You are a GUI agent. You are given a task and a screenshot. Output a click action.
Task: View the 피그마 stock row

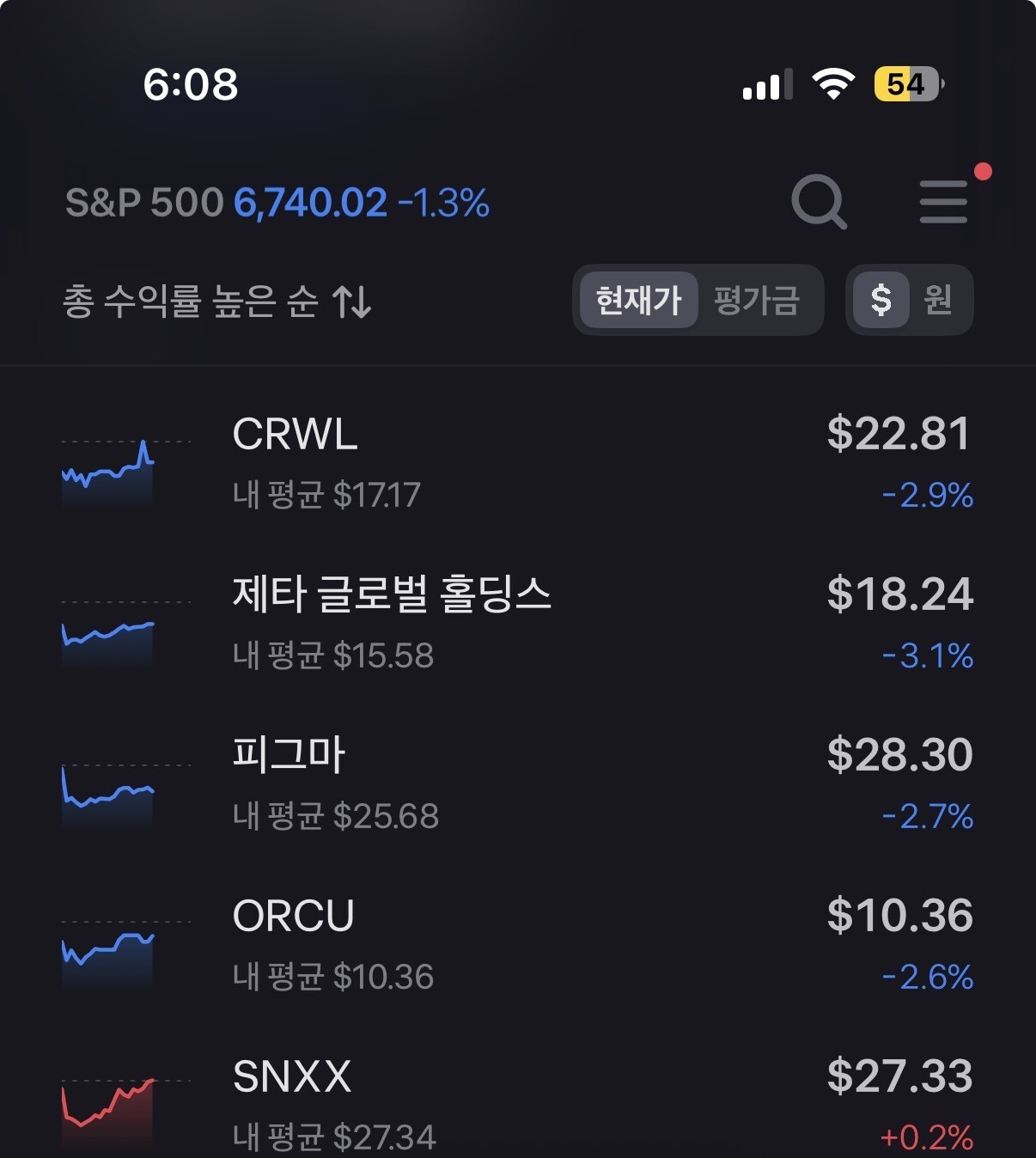point(517,784)
